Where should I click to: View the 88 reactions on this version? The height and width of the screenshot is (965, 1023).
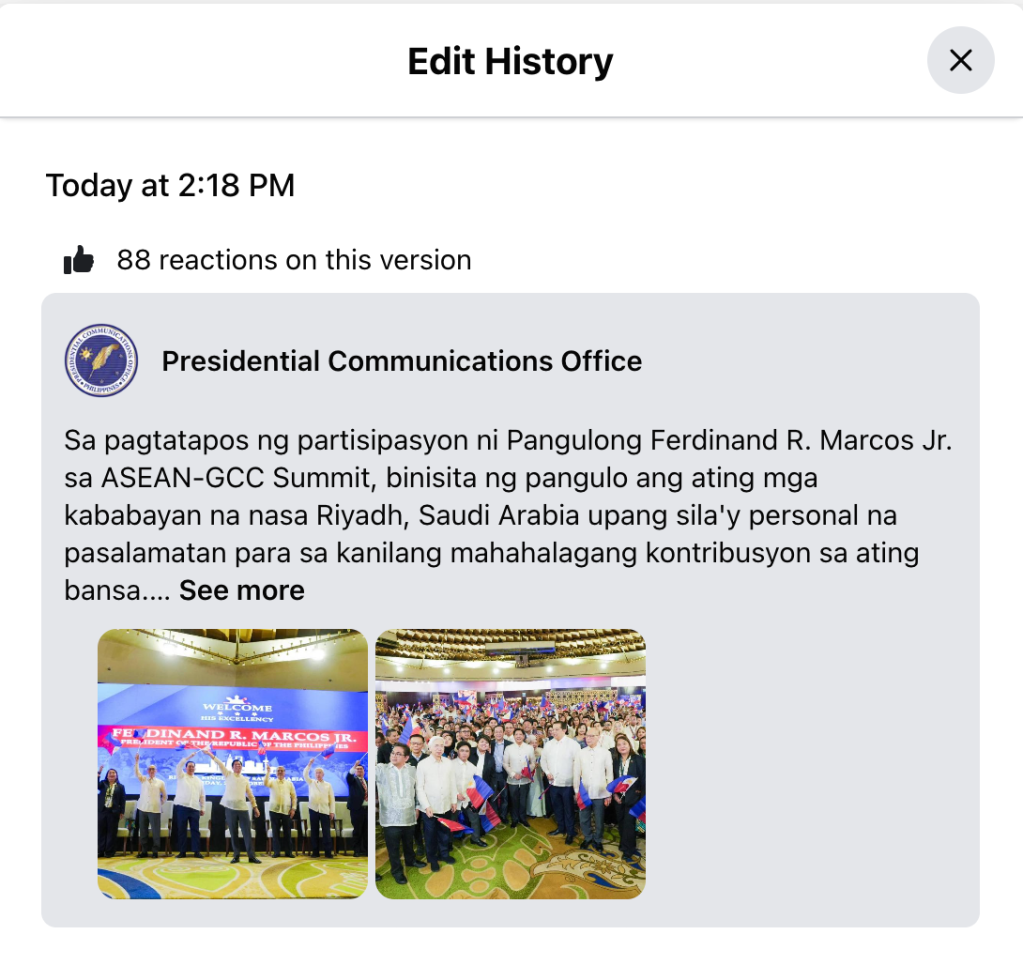tap(292, 260)
